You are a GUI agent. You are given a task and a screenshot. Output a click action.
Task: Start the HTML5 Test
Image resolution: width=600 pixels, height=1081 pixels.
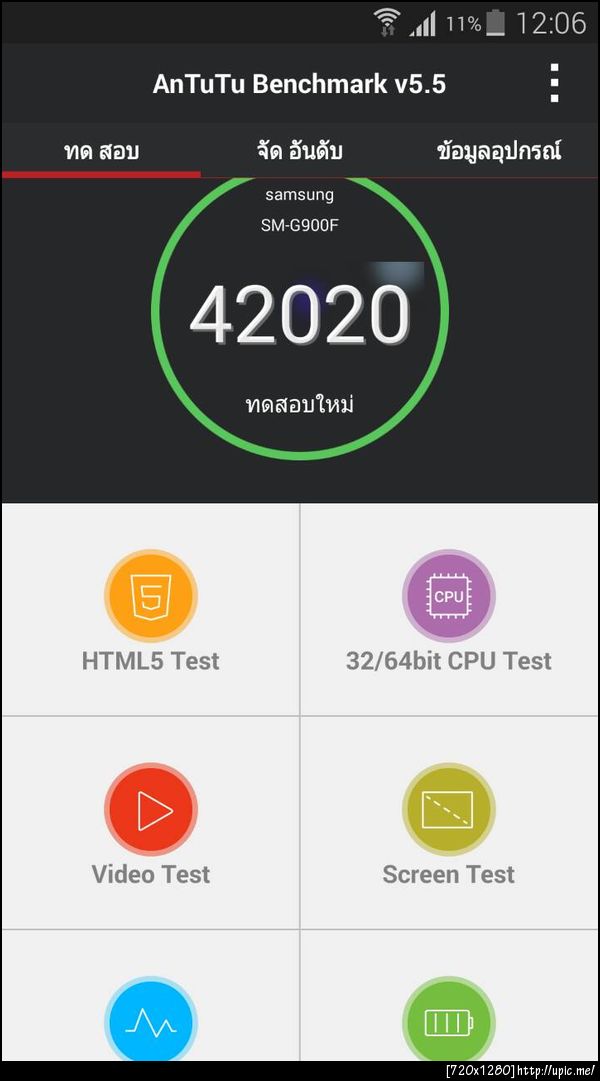point(151,612)
